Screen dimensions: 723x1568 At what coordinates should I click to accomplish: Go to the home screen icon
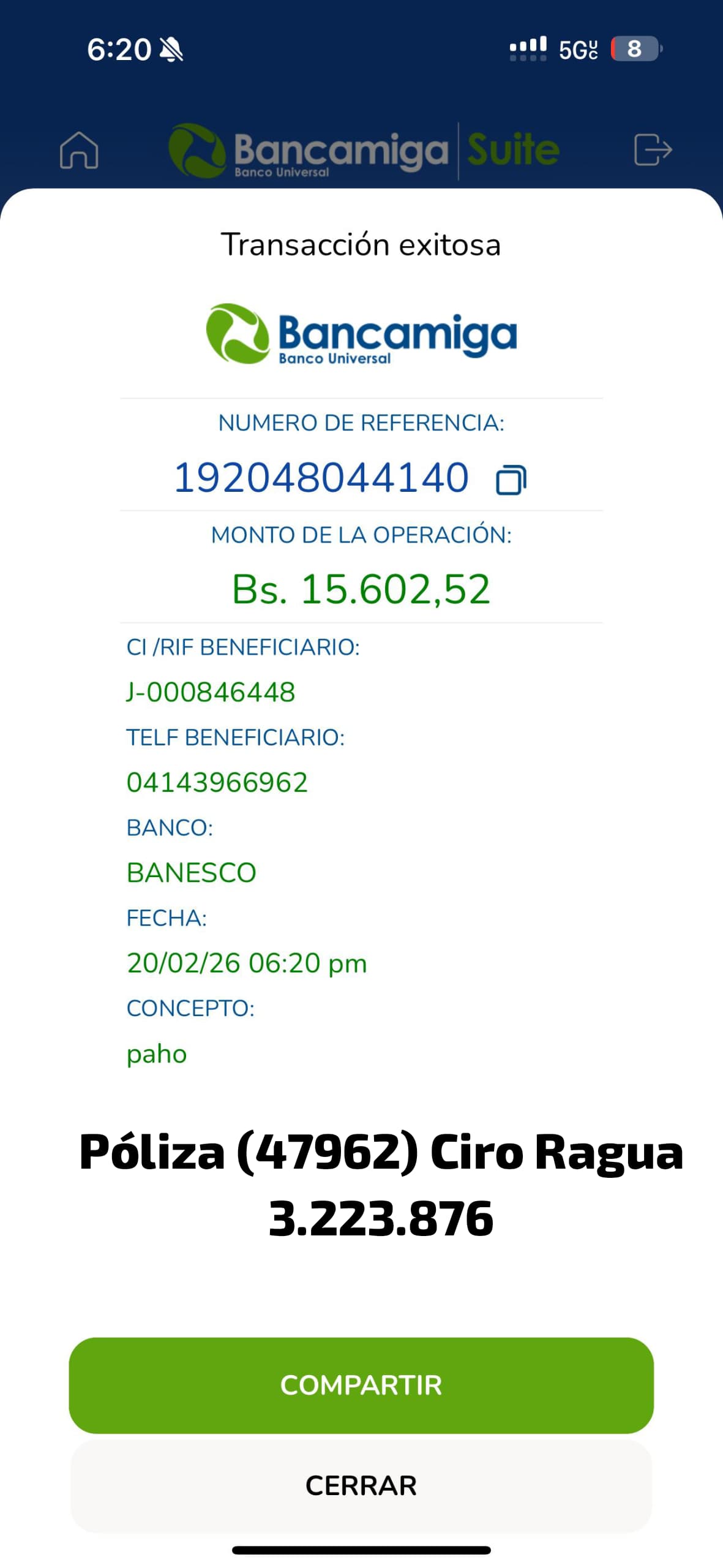(x=79, y=150)
